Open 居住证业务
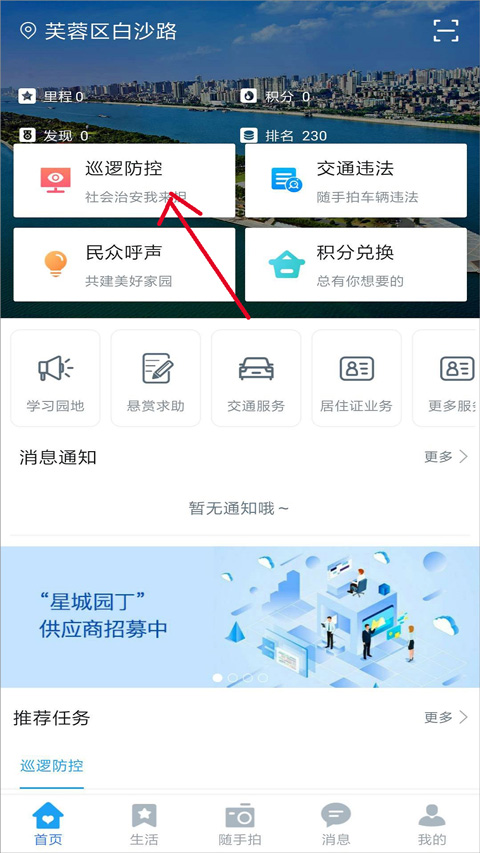 coord(356,378)
